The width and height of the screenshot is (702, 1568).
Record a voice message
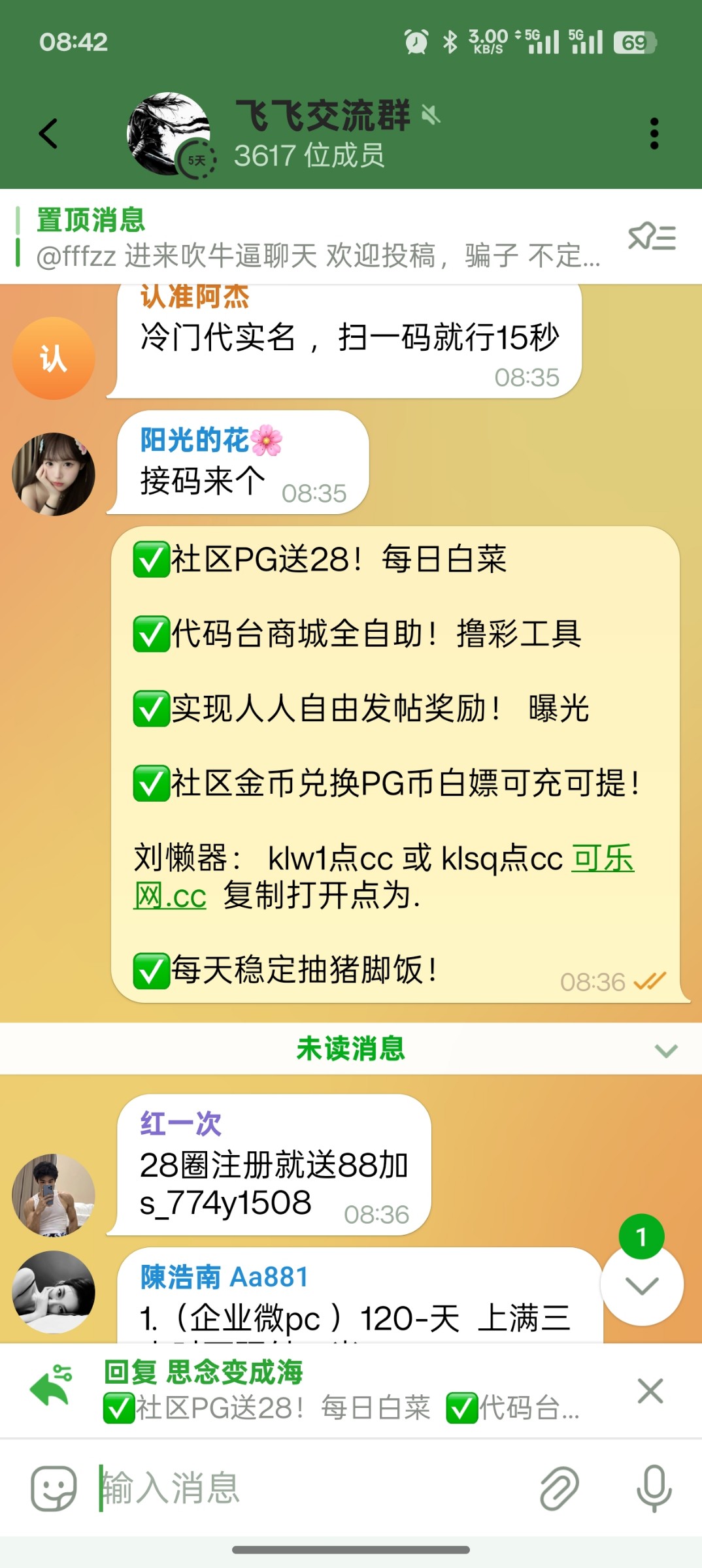(654, 1488)
